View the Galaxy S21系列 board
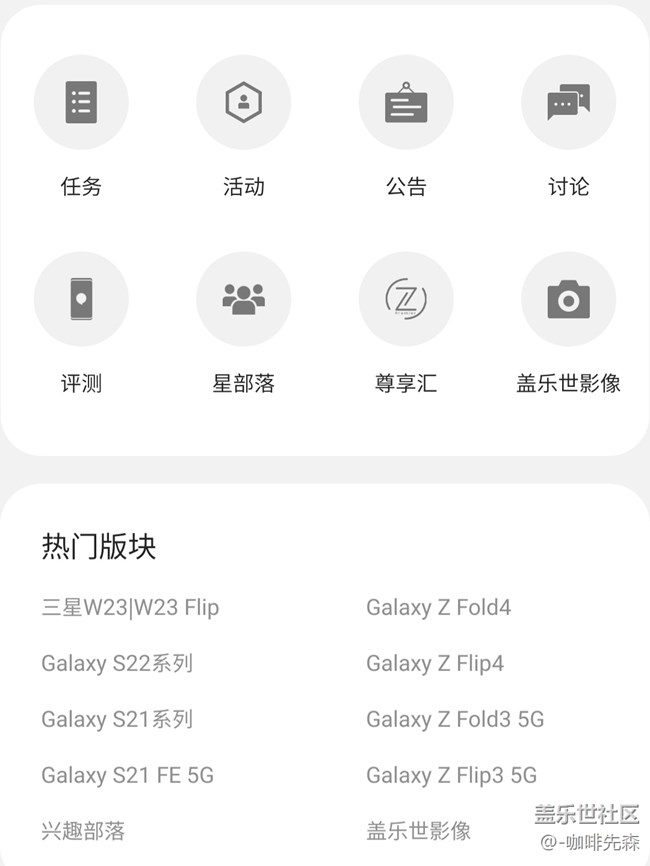The image size is (650, 866). (x=117, y=719)
